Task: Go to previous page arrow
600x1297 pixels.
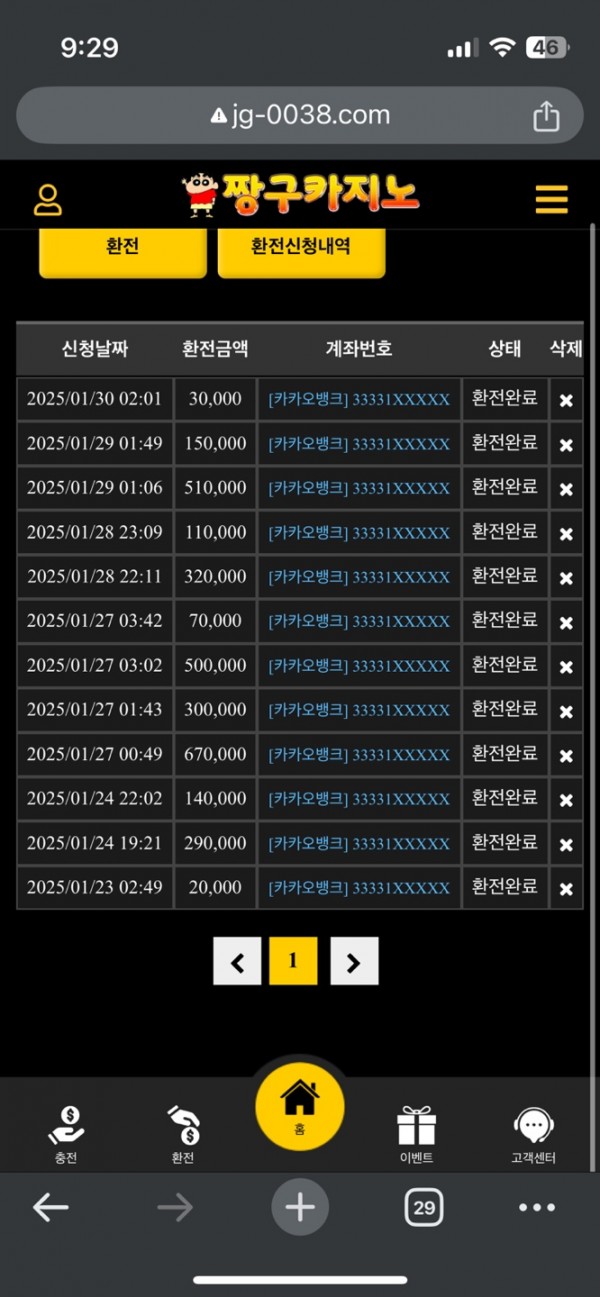Action: click(237, 962)
